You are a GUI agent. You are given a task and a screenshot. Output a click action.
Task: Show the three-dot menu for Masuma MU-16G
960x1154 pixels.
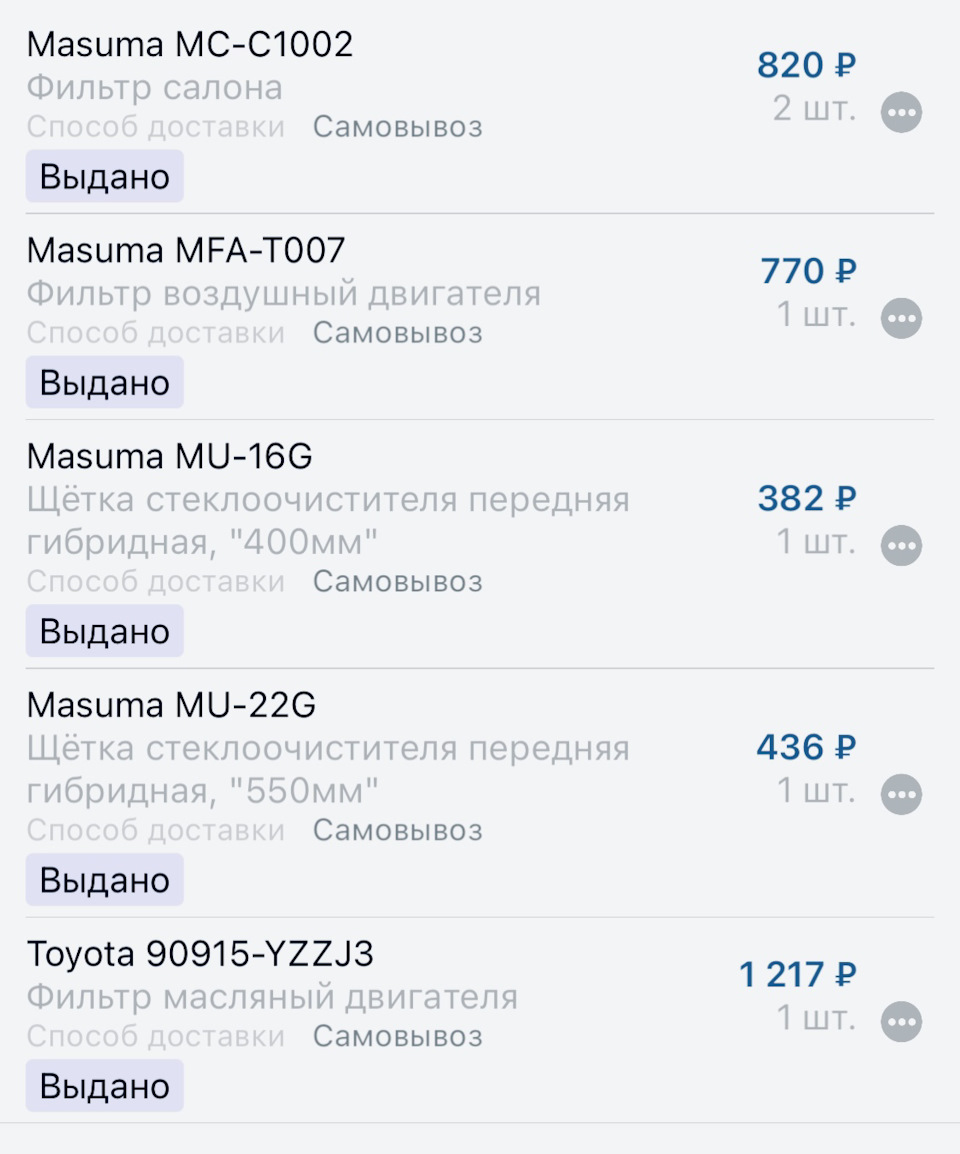tap(901, 546)
